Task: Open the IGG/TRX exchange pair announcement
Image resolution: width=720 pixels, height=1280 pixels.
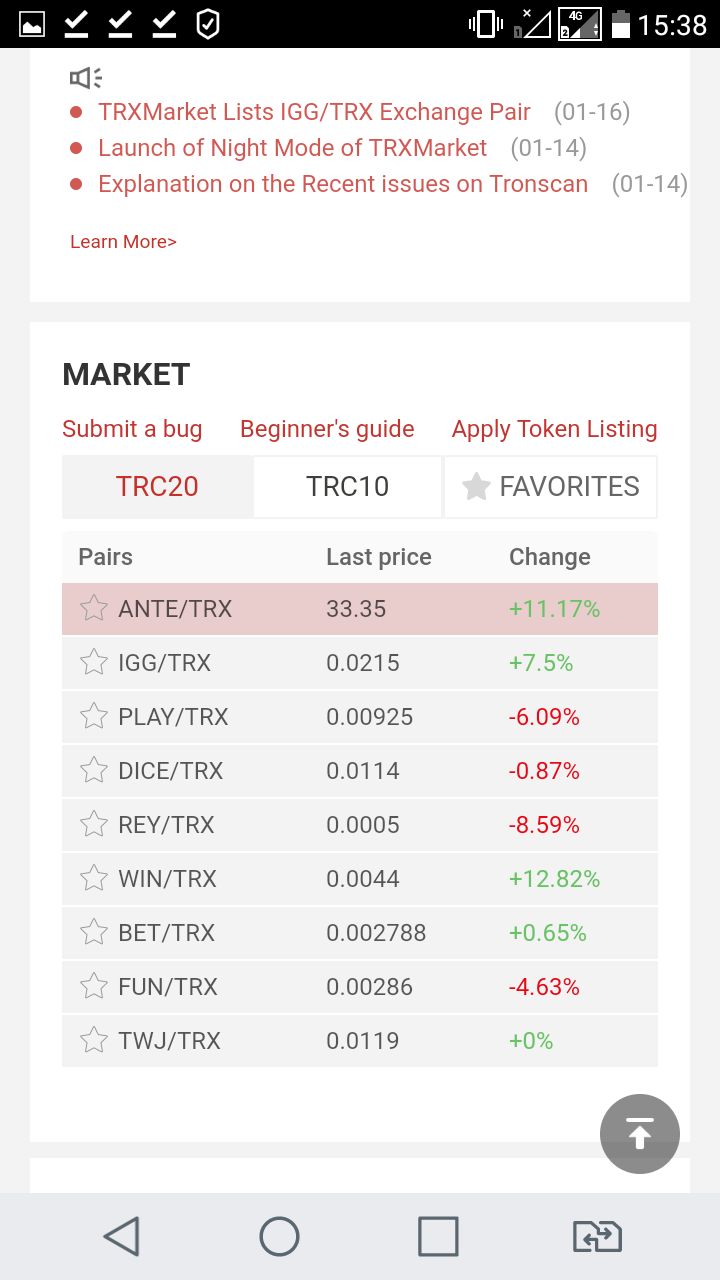Action: 314,112
